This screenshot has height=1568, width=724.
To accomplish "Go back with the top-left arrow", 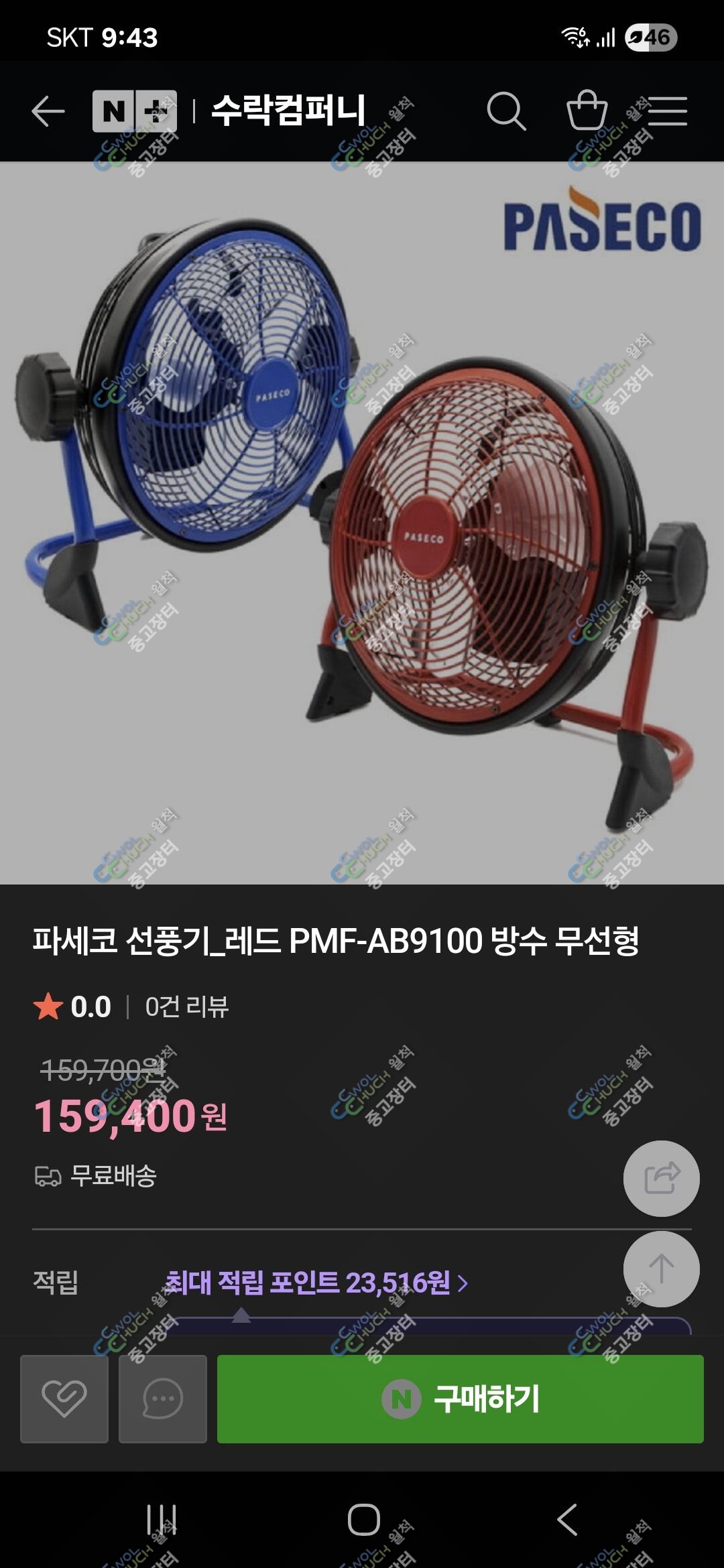I will click(48, 111).
